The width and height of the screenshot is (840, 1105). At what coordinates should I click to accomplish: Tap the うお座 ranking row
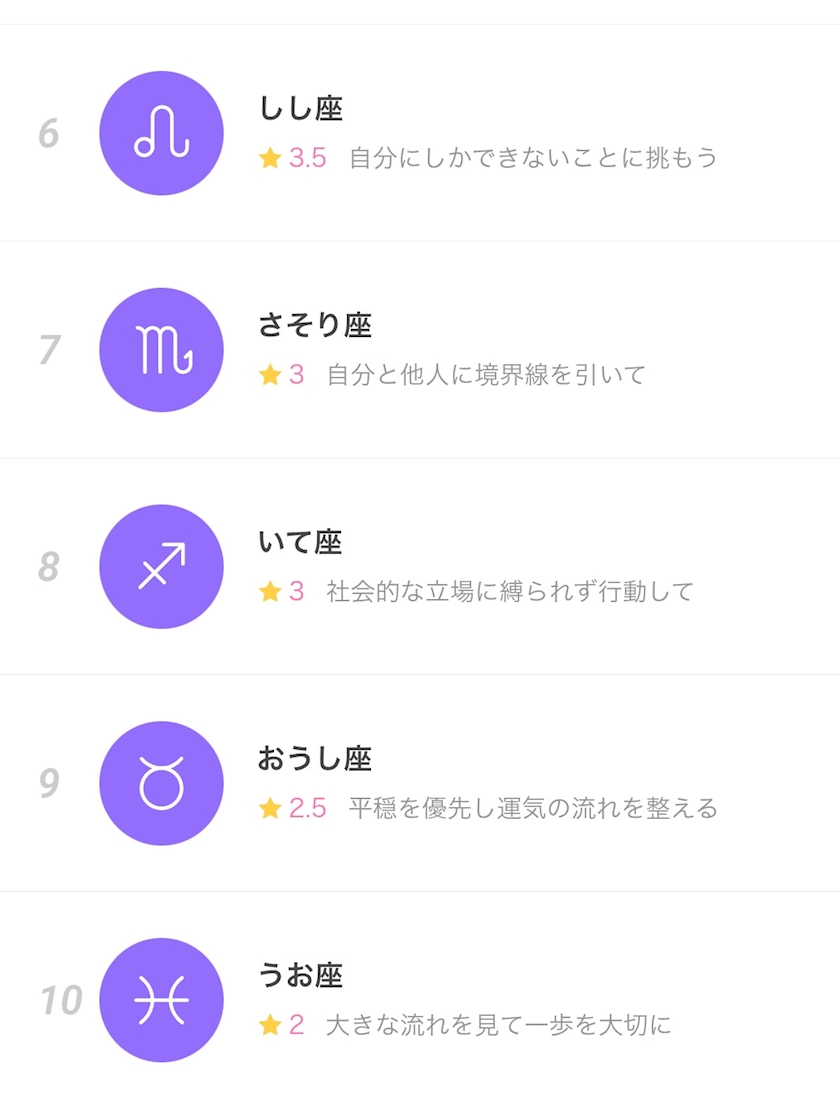[420, 1000]
